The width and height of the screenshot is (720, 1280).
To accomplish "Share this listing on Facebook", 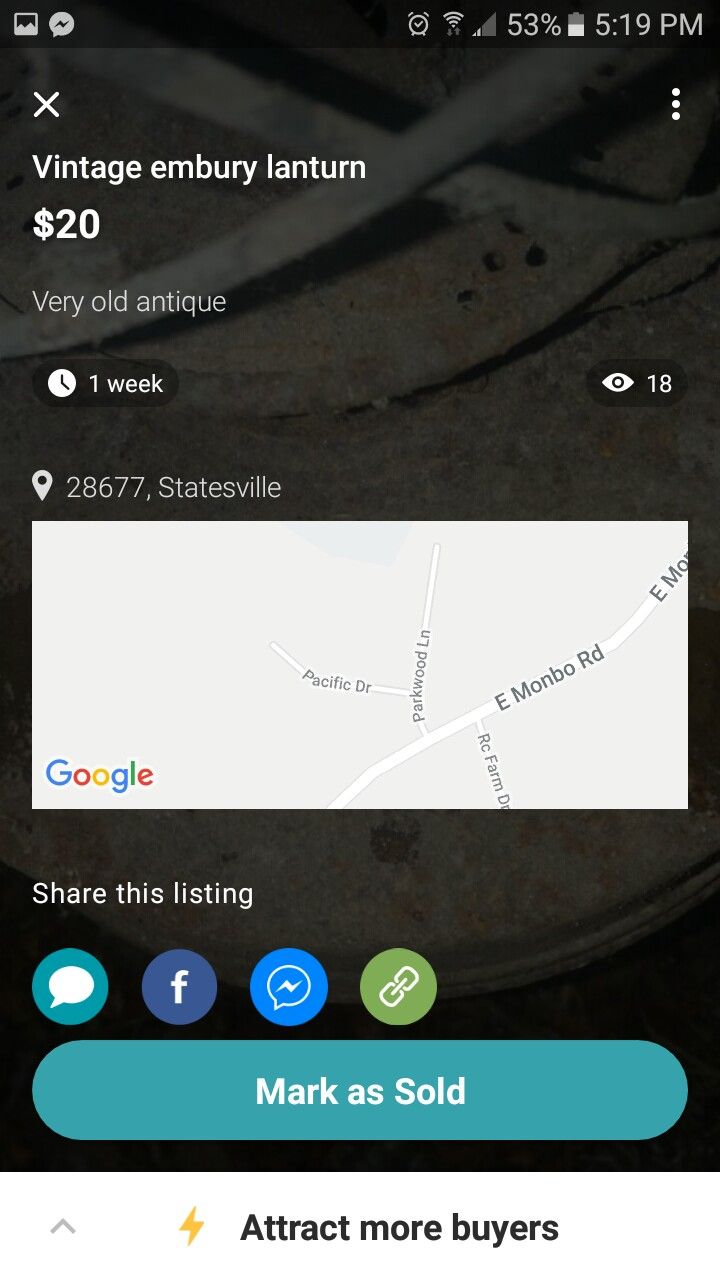I will click(x=179, y=988).
